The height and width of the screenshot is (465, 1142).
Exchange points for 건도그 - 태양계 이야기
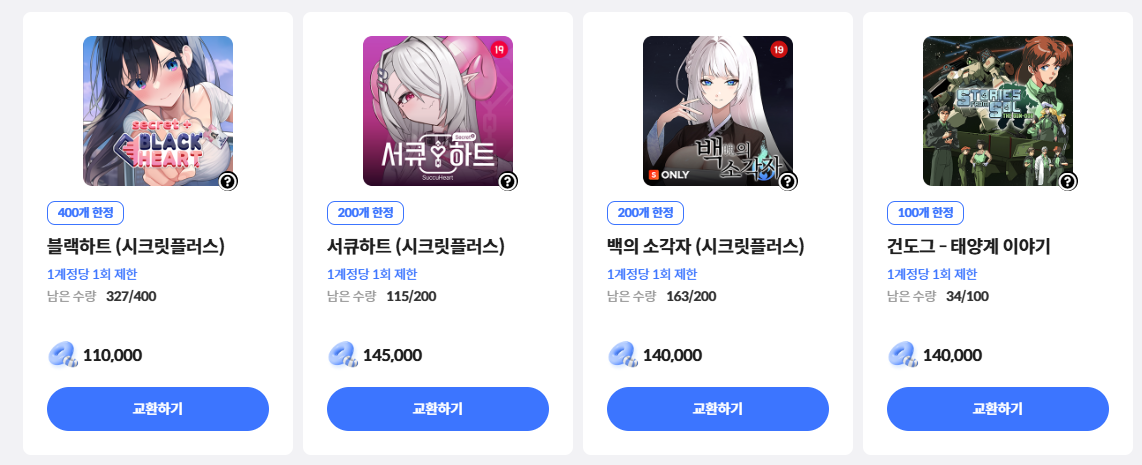coord(998,409)
